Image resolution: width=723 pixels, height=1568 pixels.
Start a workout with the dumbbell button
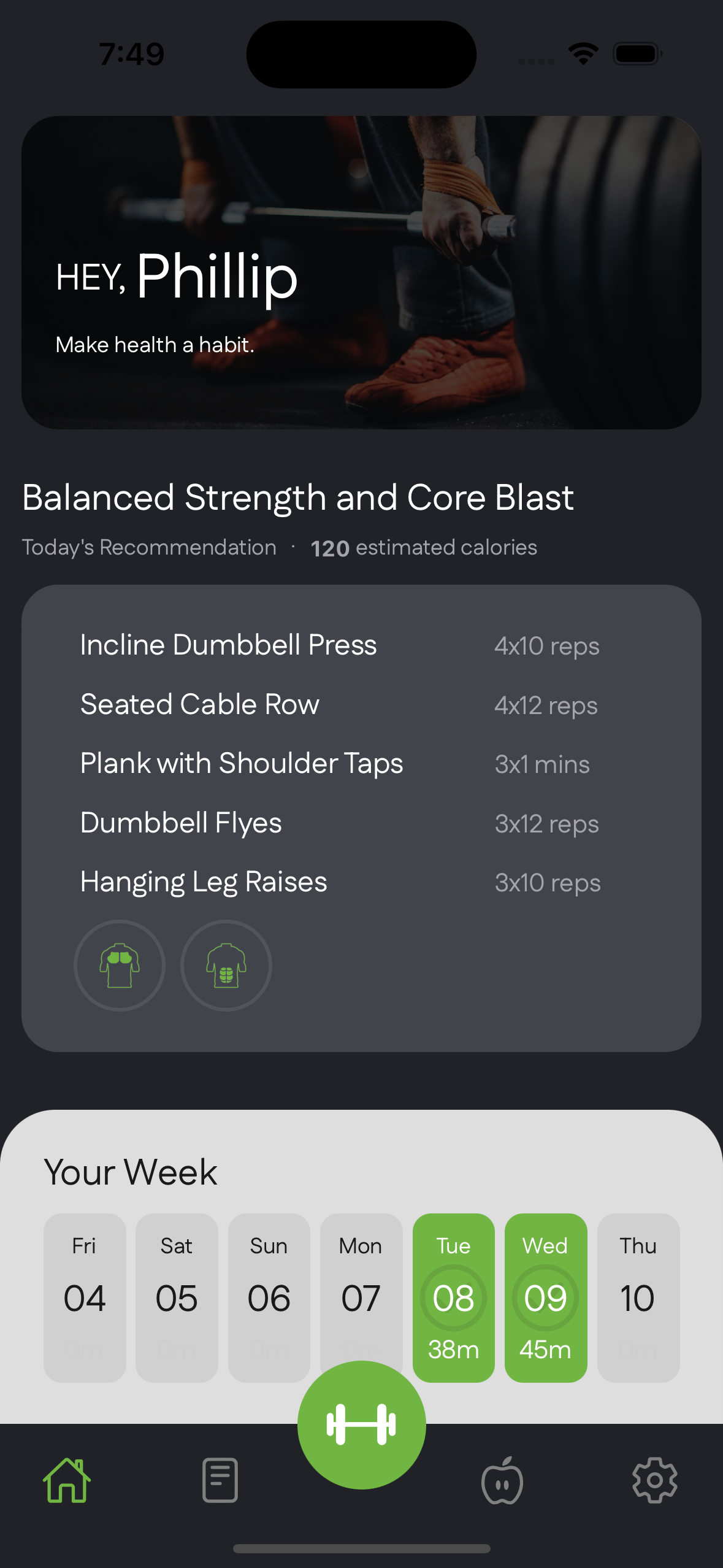tap(361, 1424)
